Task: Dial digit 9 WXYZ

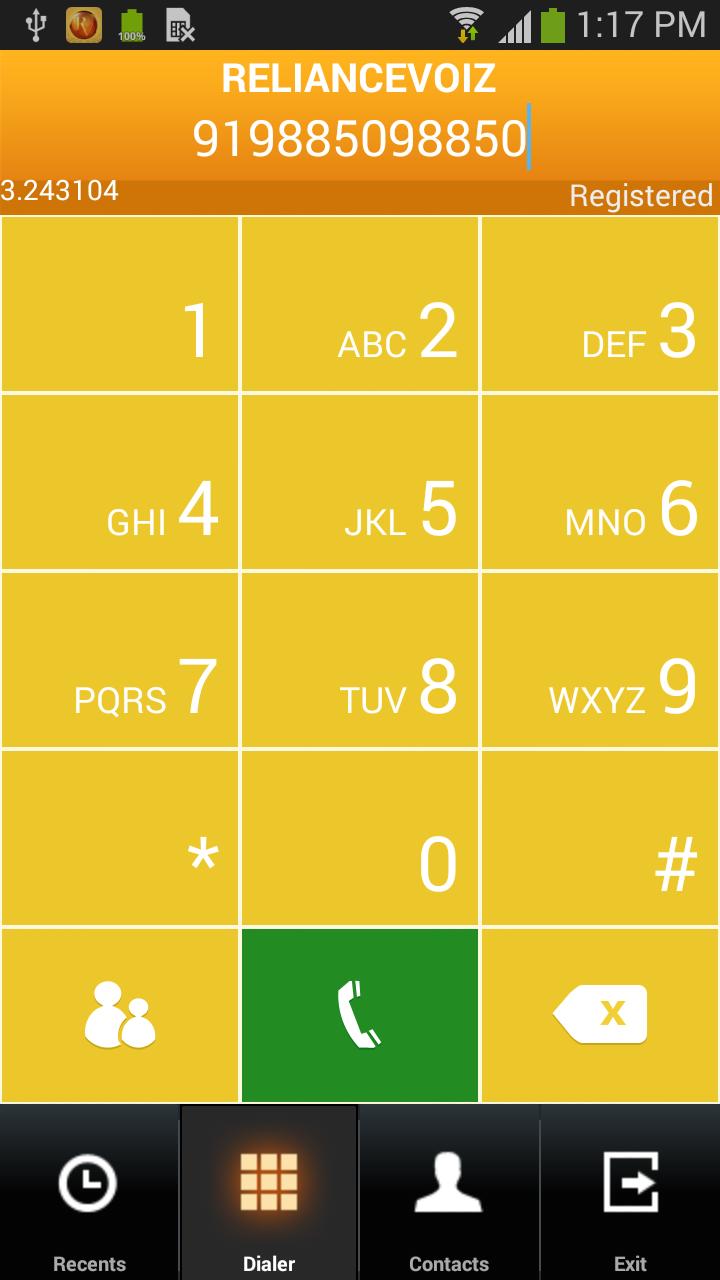Action: (600, 660)
